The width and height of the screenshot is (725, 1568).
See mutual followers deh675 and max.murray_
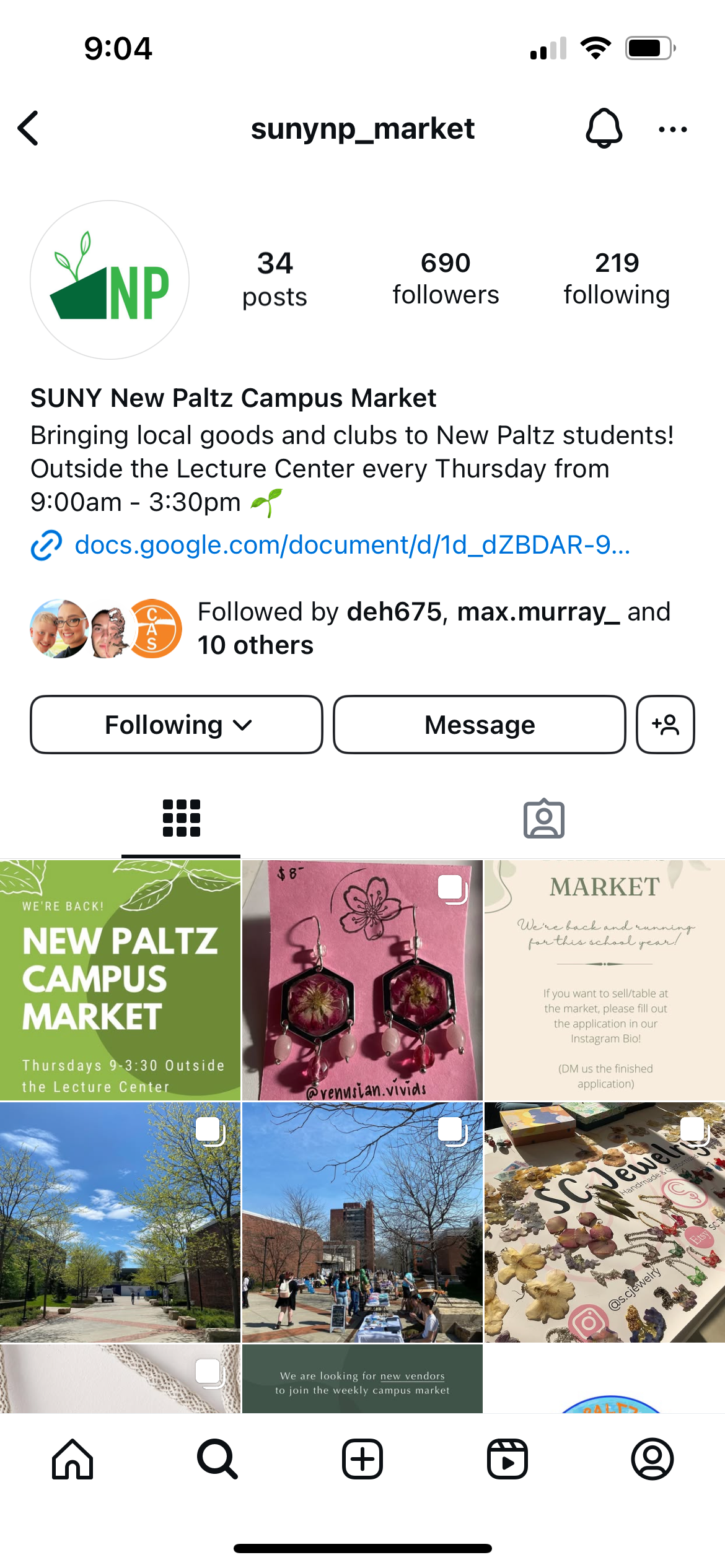tap(434, 628)
